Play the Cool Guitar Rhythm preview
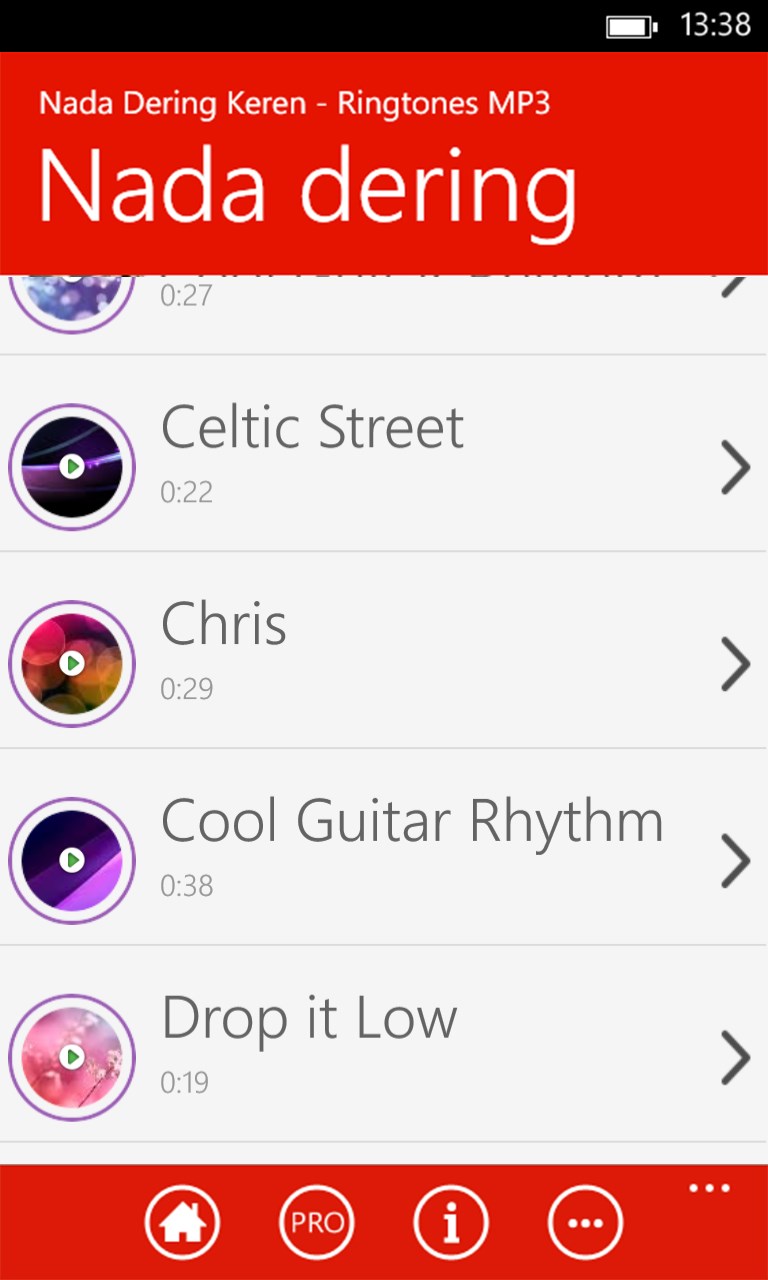 71,860
